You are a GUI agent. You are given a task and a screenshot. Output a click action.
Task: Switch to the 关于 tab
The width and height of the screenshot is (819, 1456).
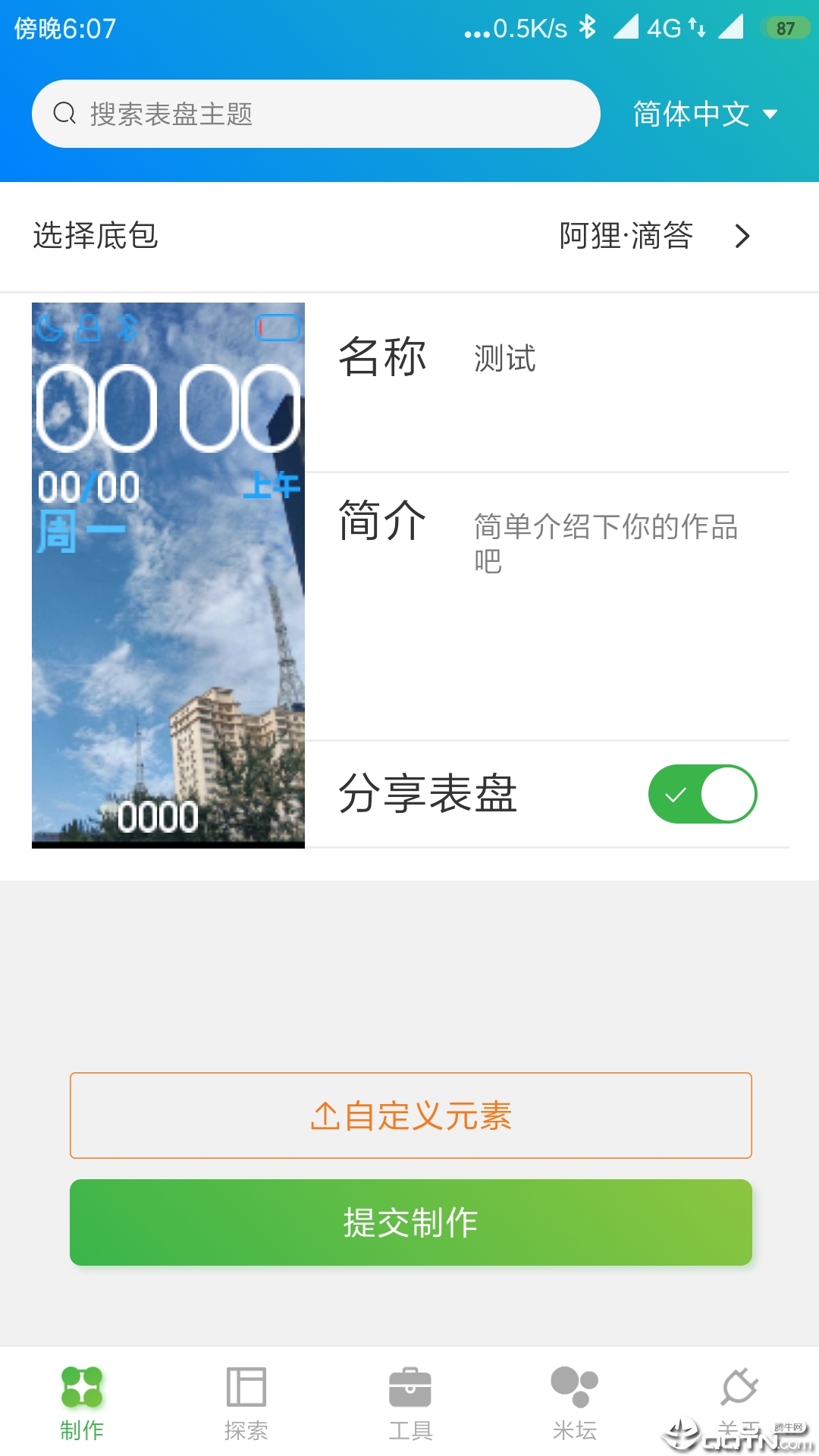coord(739,1403)
